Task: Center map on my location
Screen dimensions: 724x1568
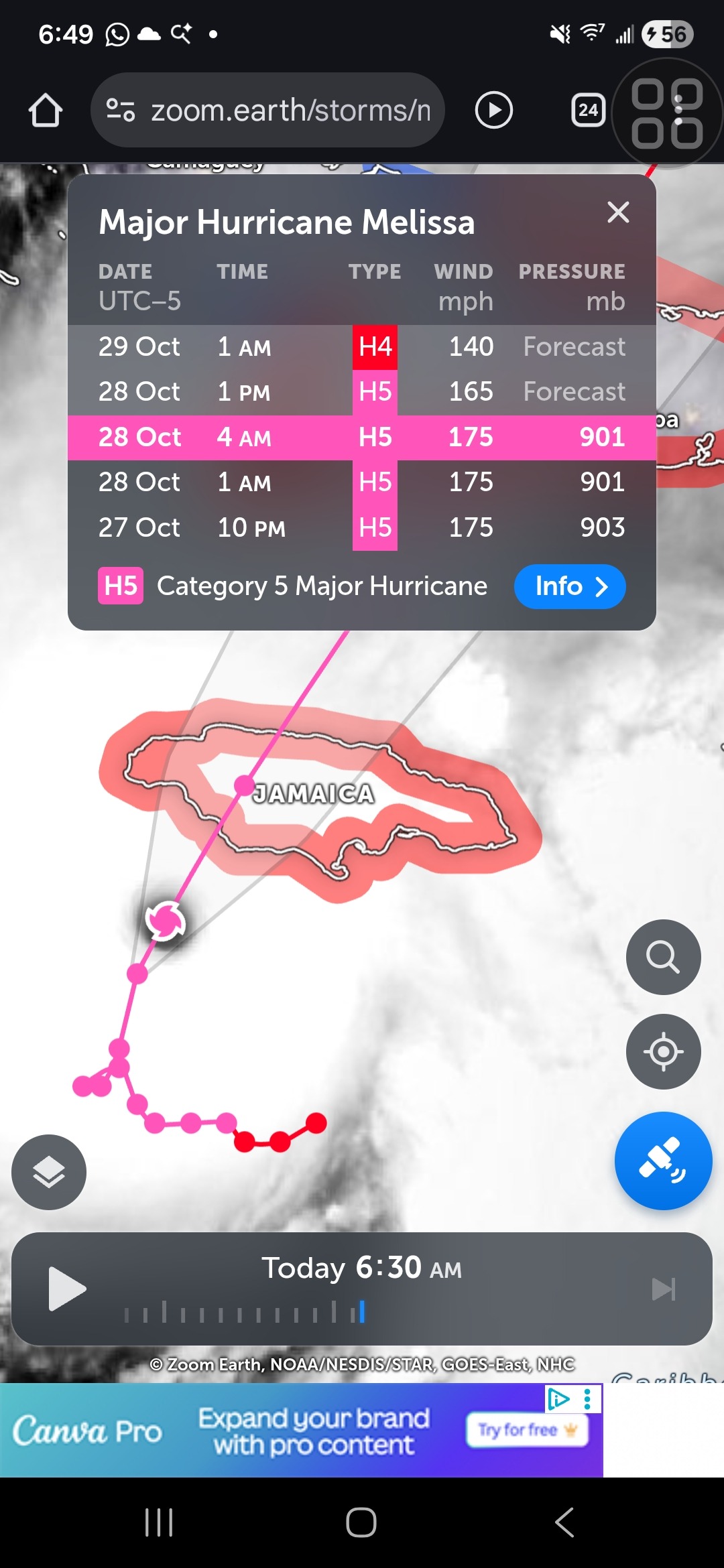Action: (x=663, y=1051)
